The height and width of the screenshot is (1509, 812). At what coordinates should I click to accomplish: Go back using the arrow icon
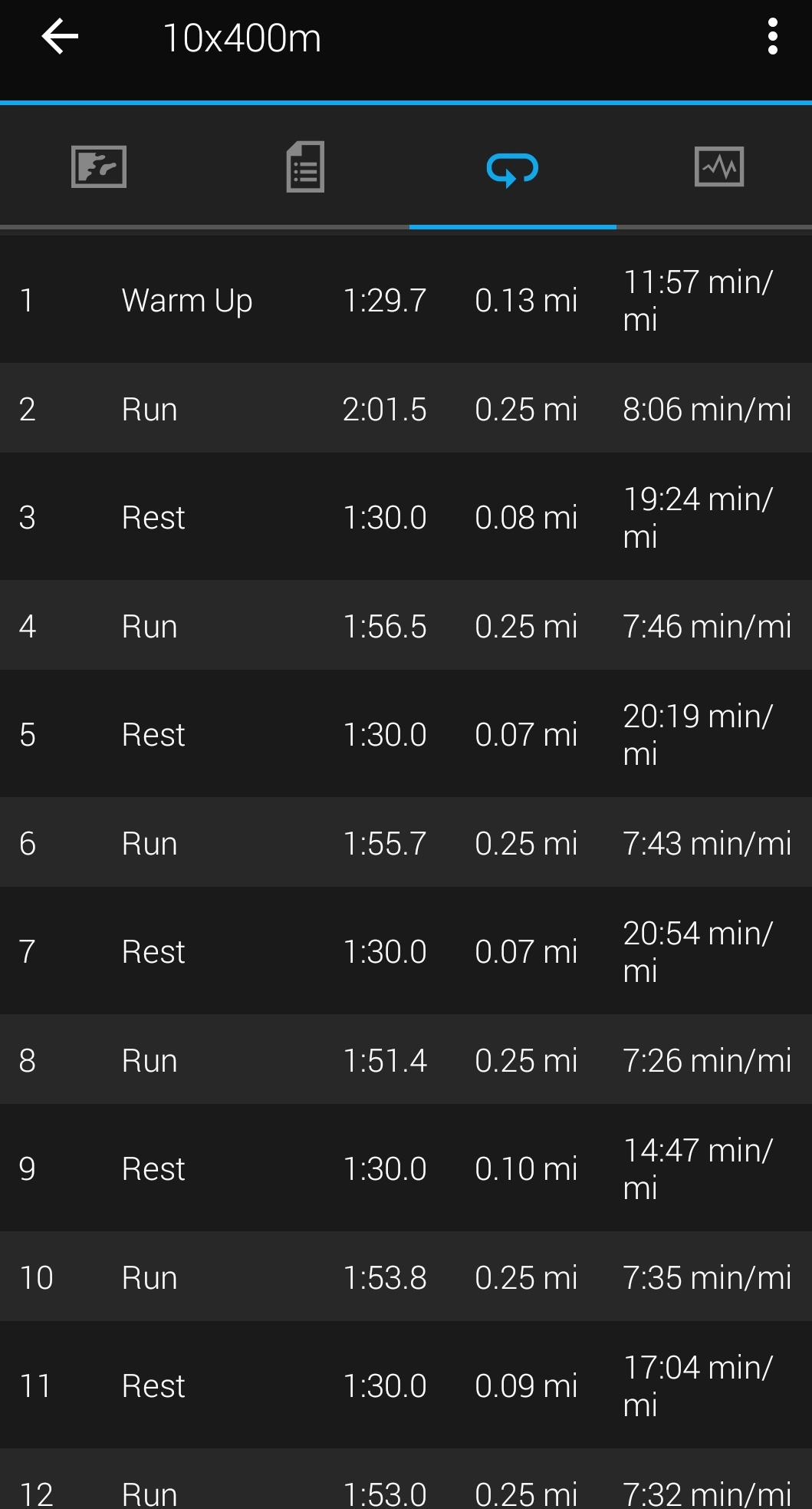click(60, 37)
